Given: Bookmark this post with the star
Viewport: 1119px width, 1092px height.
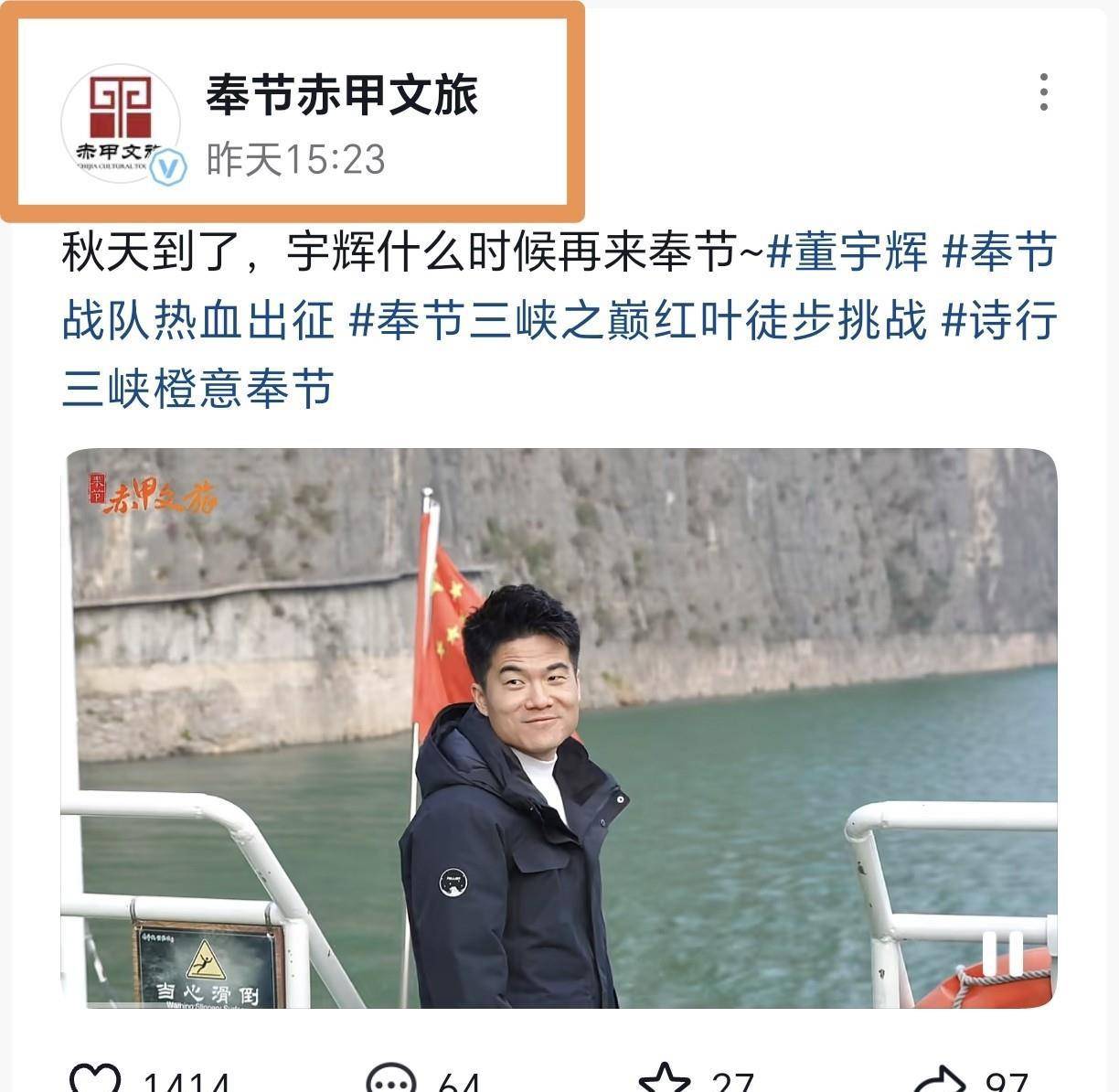Looking at the screenshot, I should (x=665, y=1079).
